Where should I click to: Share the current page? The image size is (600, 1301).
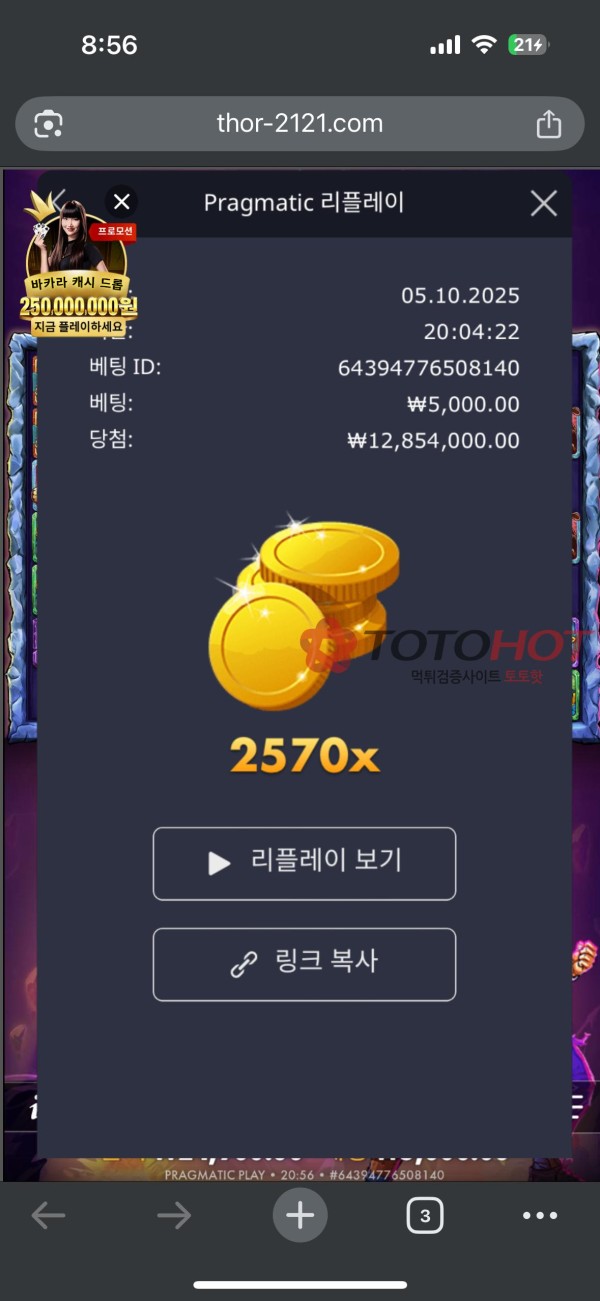548,124
